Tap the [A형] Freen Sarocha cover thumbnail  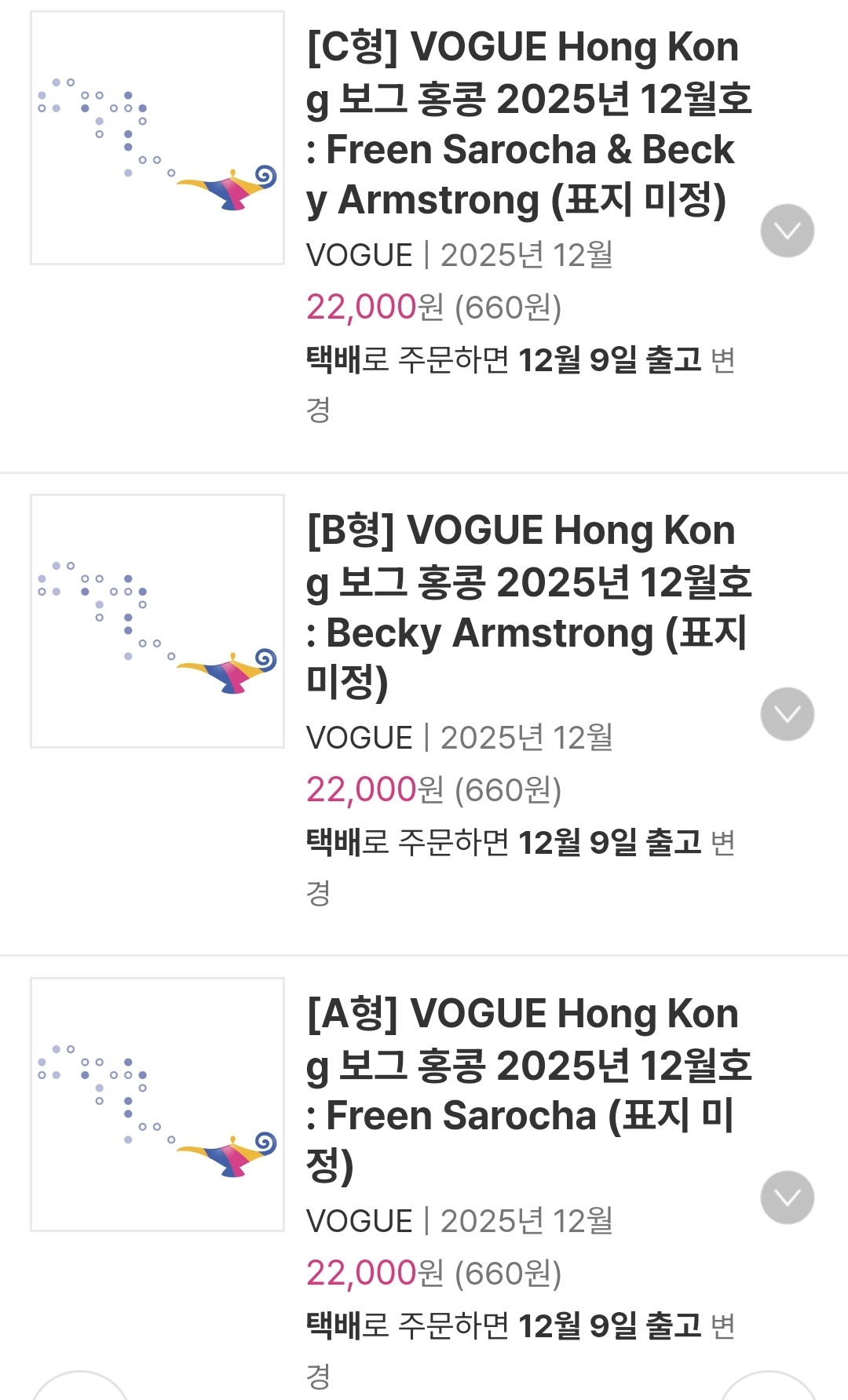(x=157, y=1104)
